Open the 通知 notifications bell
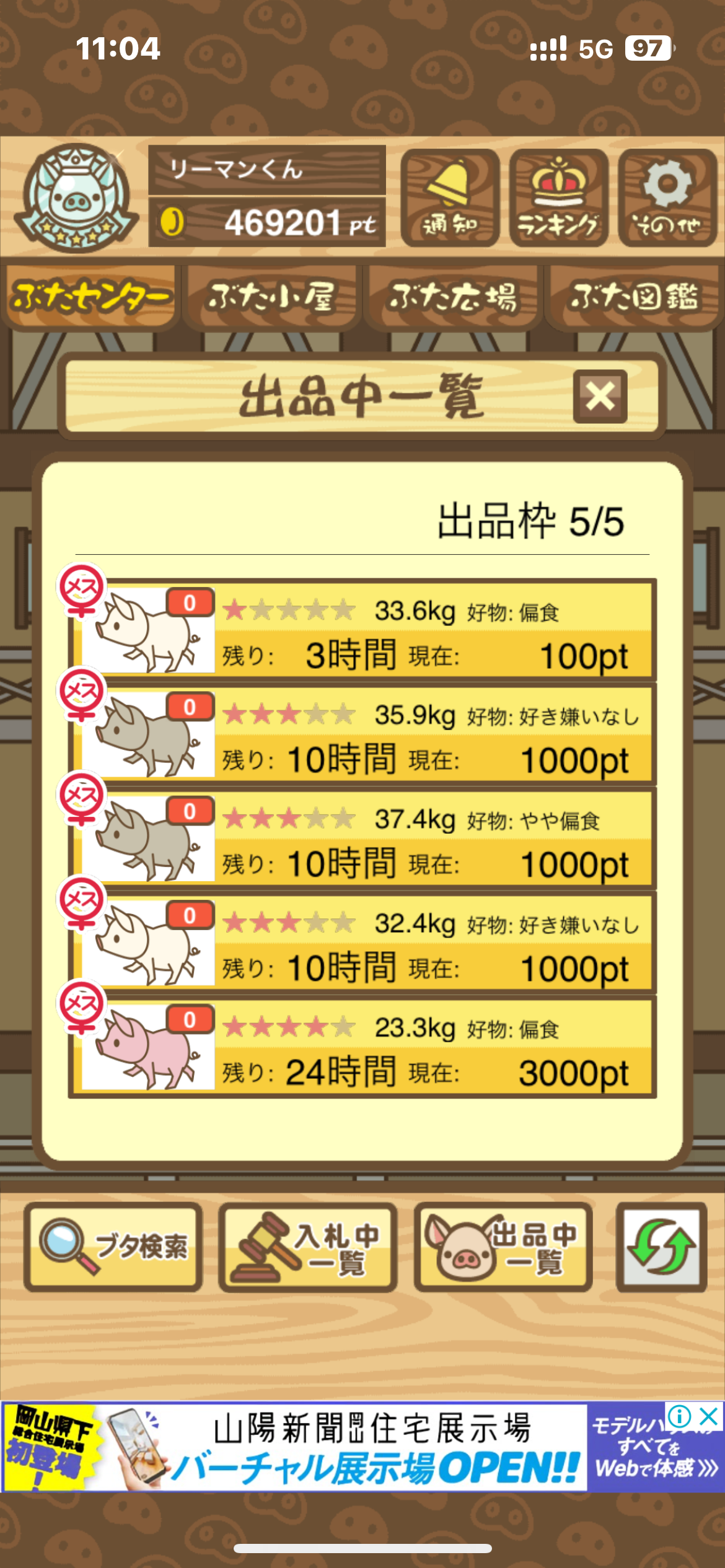The width and height of the screenshot is (725, 1568). [450, 198]
